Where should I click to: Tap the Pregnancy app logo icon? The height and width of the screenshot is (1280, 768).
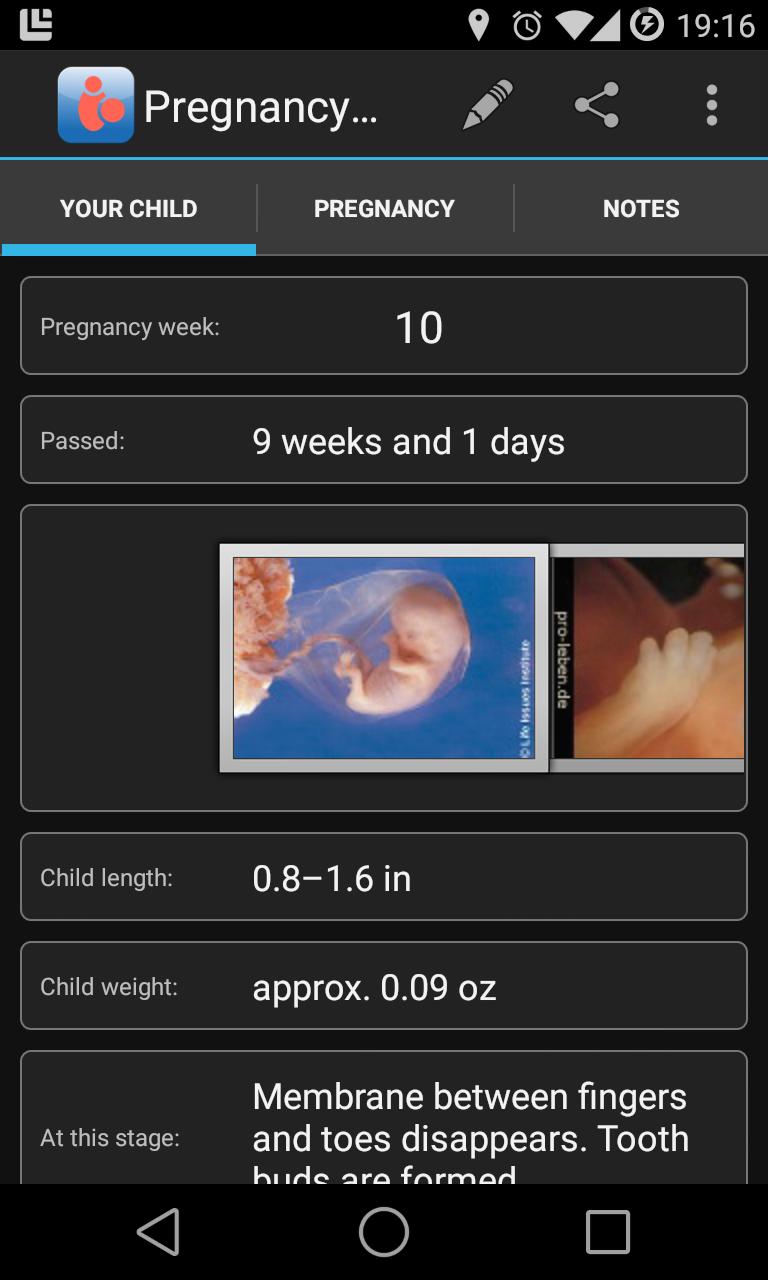(95, 103)
